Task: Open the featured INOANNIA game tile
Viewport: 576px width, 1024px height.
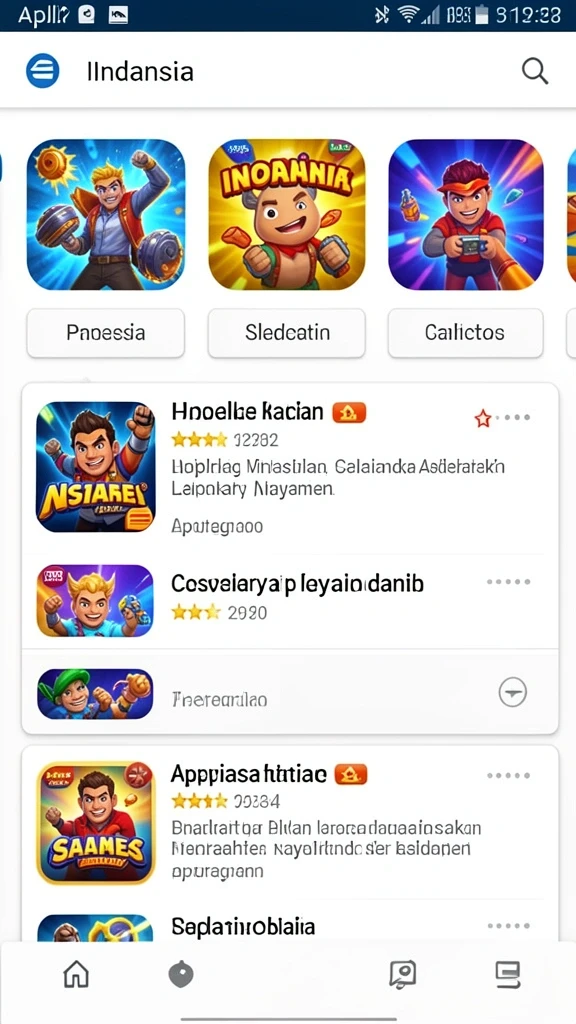Action: pyautogui.click(x=287, y=214)
